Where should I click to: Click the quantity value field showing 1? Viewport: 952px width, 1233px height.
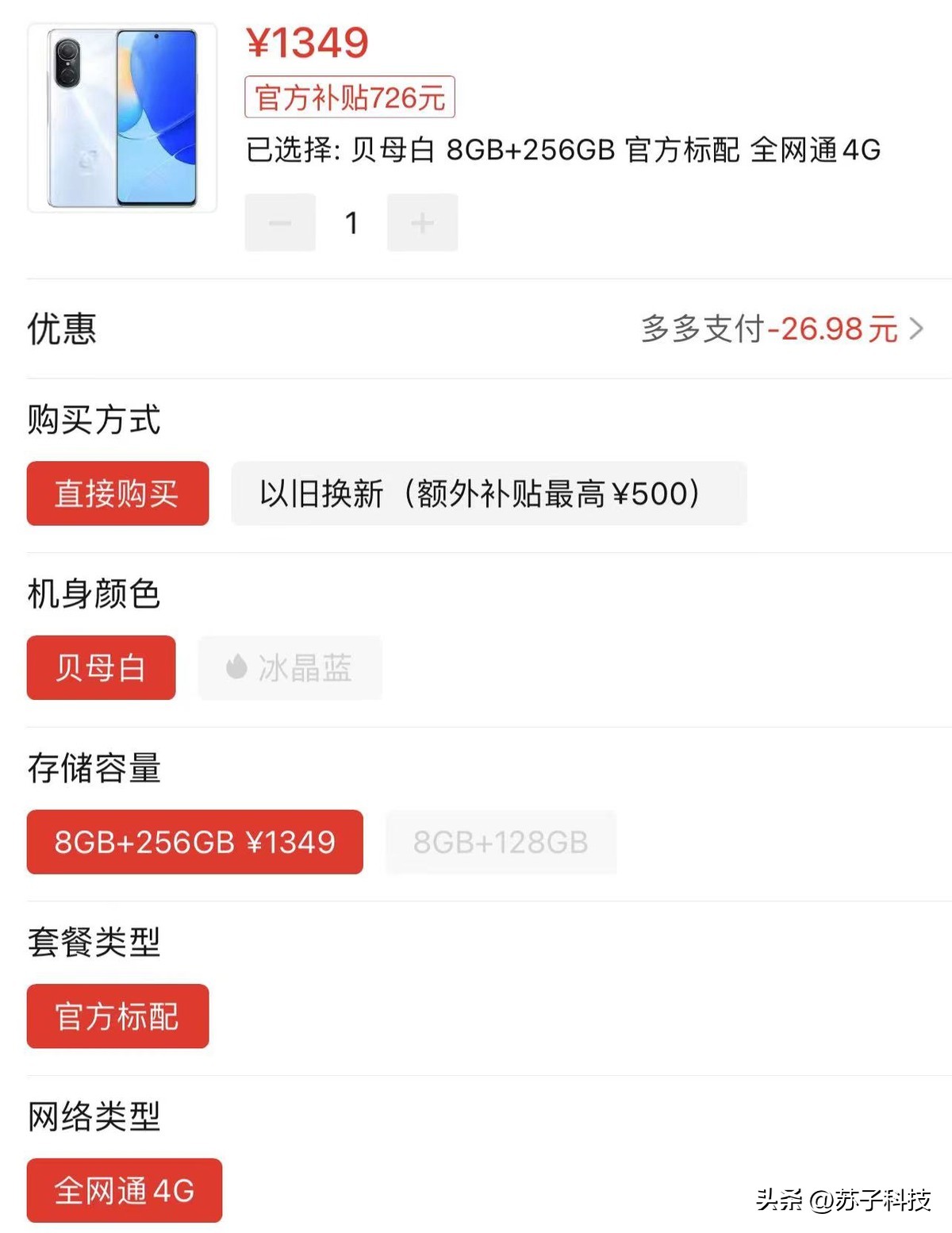tap(351, 222)
